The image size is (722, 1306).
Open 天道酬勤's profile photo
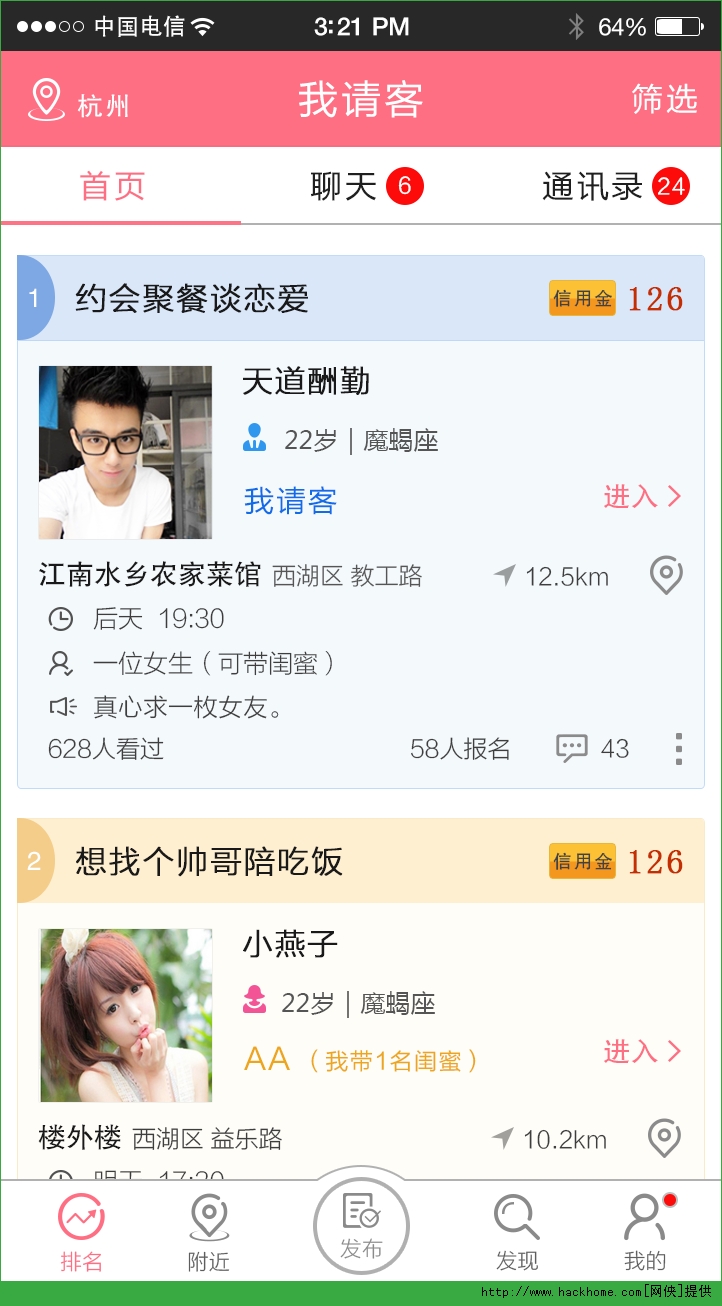coord(125,452)
